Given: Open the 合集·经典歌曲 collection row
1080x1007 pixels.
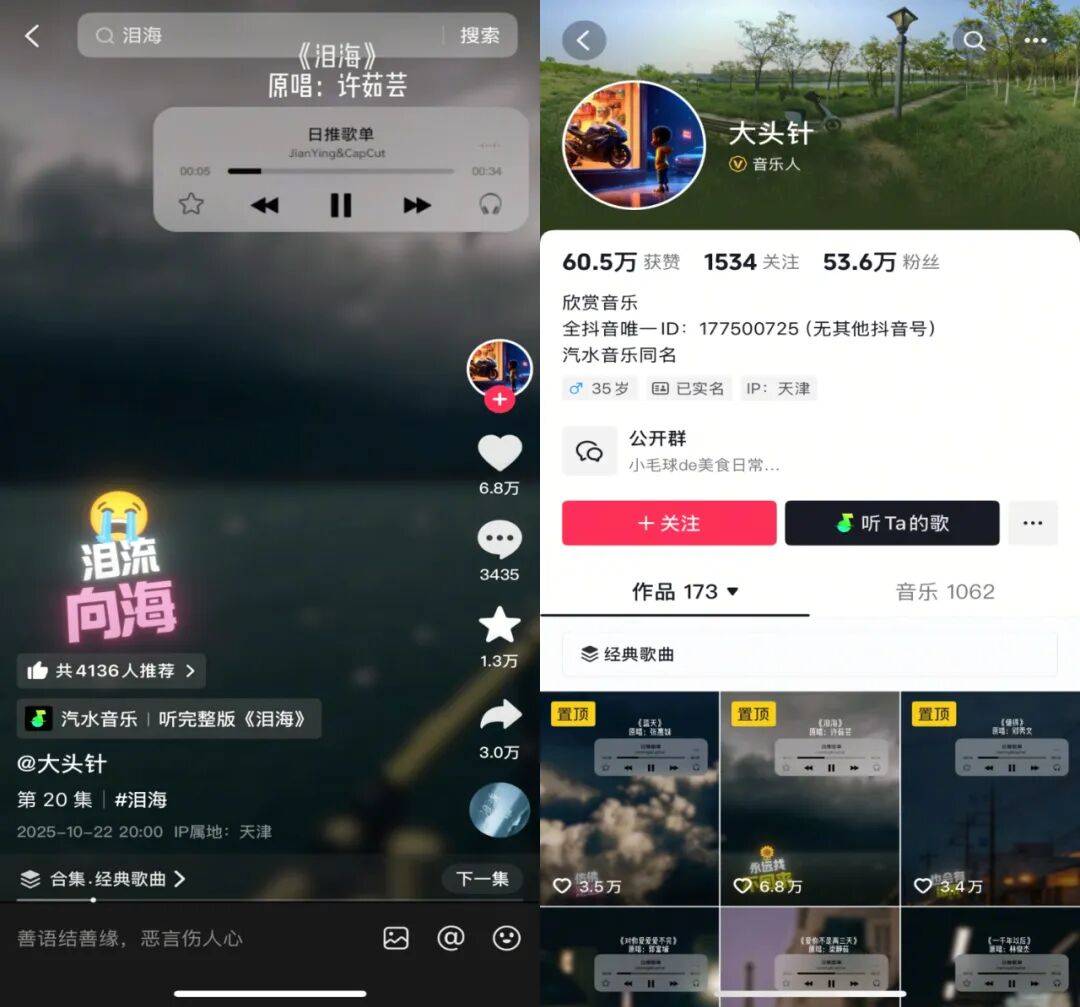Looking at the screenshot, I should (105, 879).
